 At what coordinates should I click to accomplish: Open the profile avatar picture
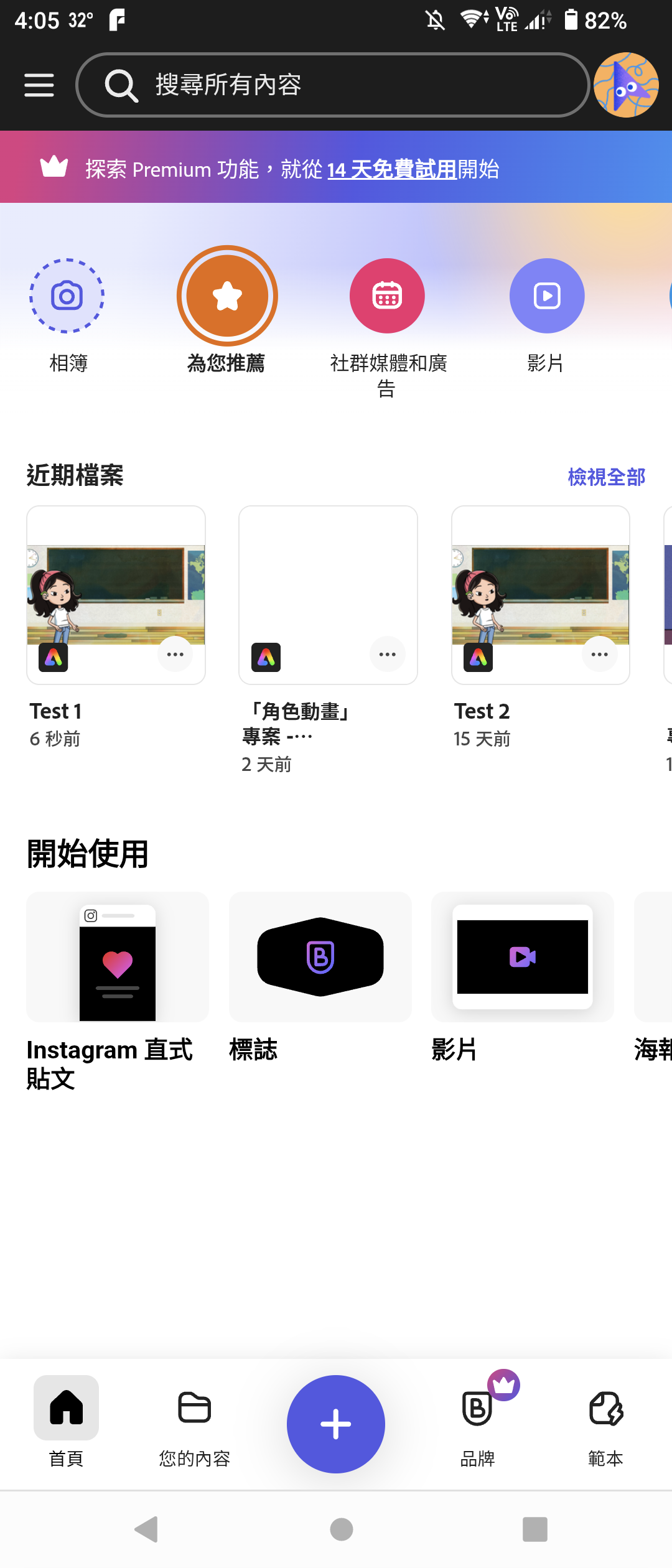pos(627,85)
